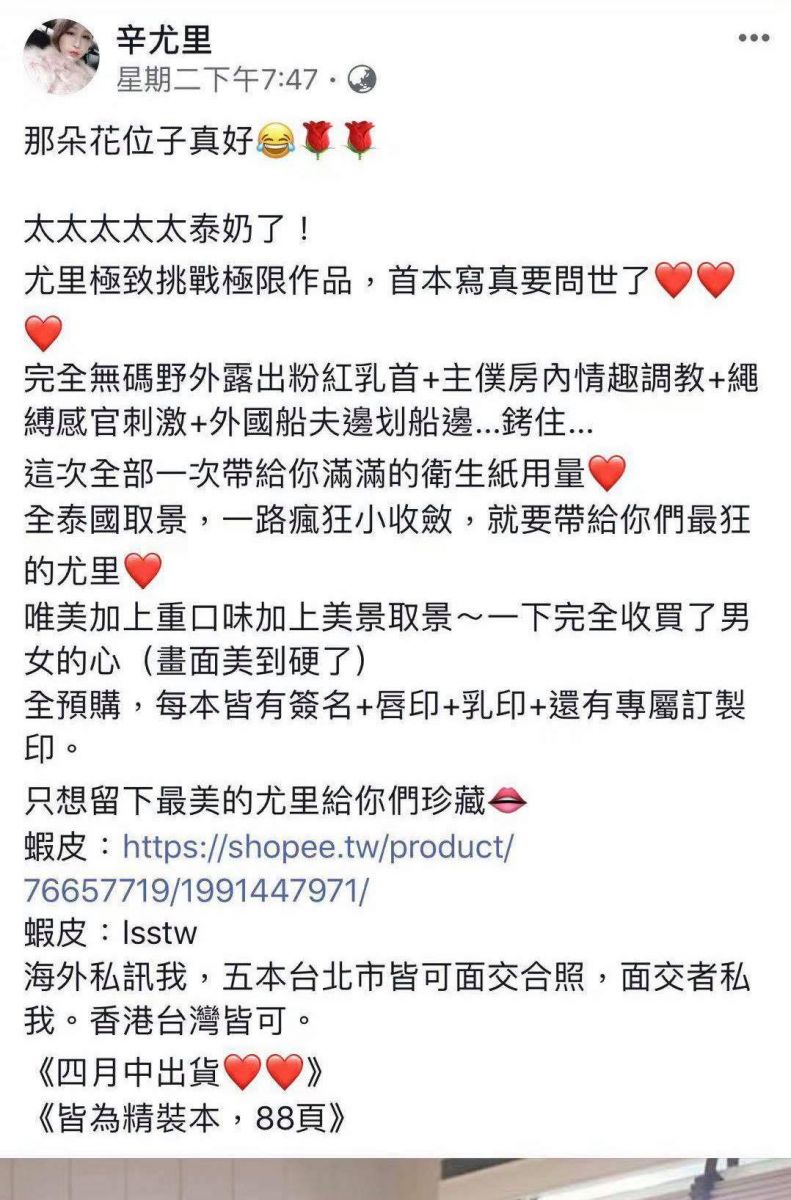
Task: Open the shopee.tw product link
Action: tap(318, 849)
